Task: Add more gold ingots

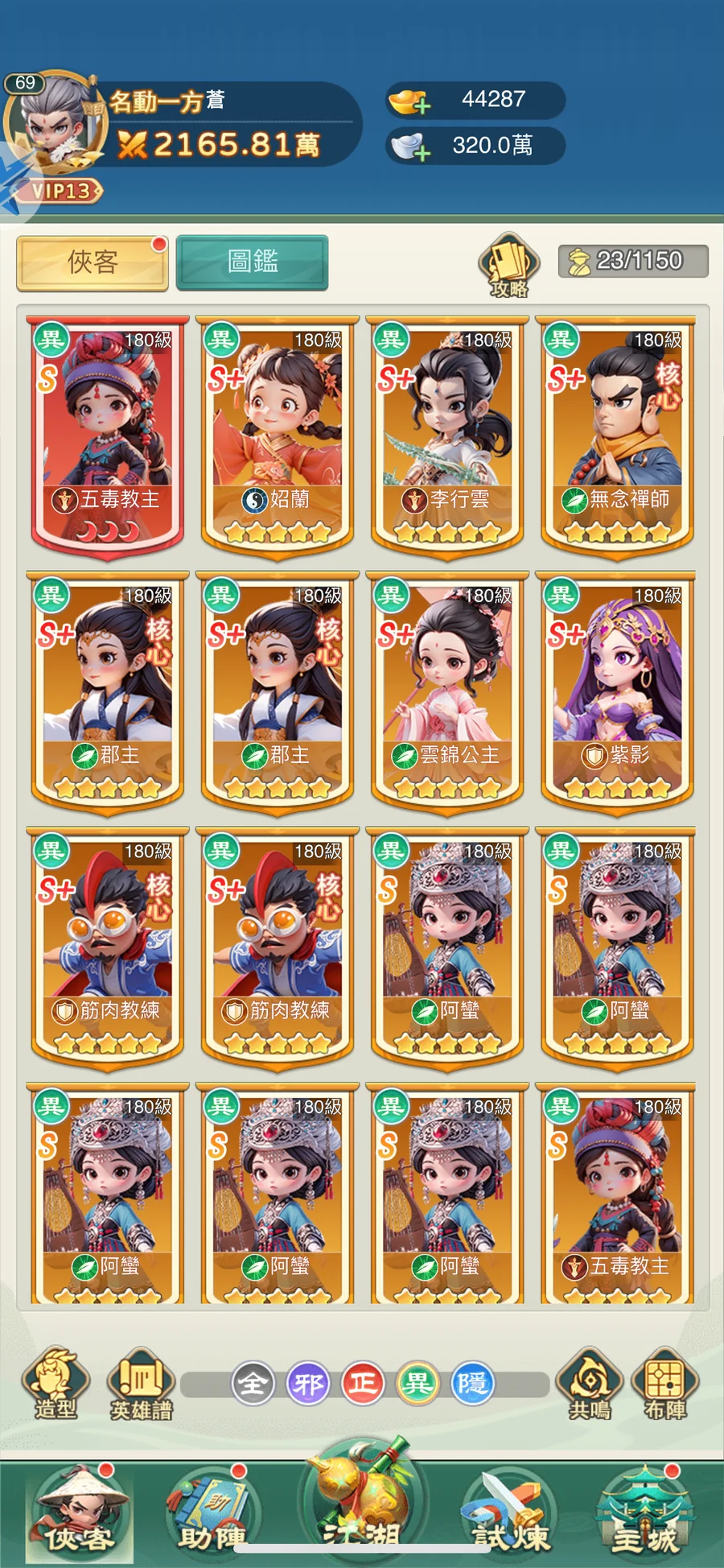Action: click(x=410, y=101)
